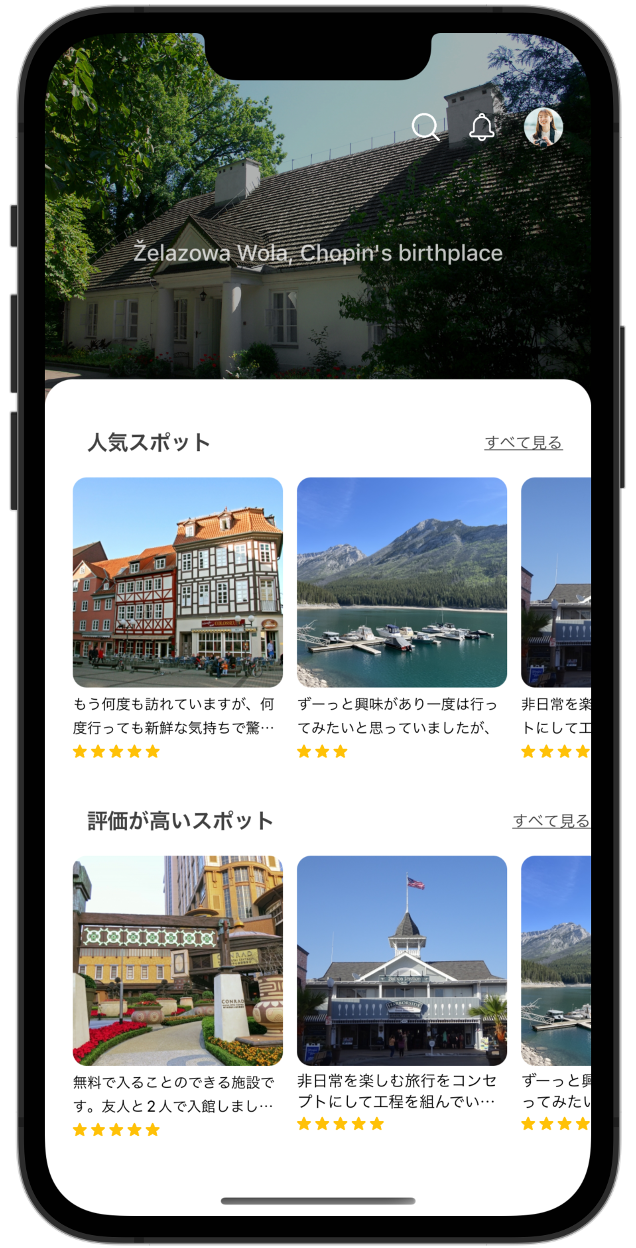Open the notifications bell
The width and height of the screenshot is (636, 1248).
pyautogui.click(x=482, y=127)
